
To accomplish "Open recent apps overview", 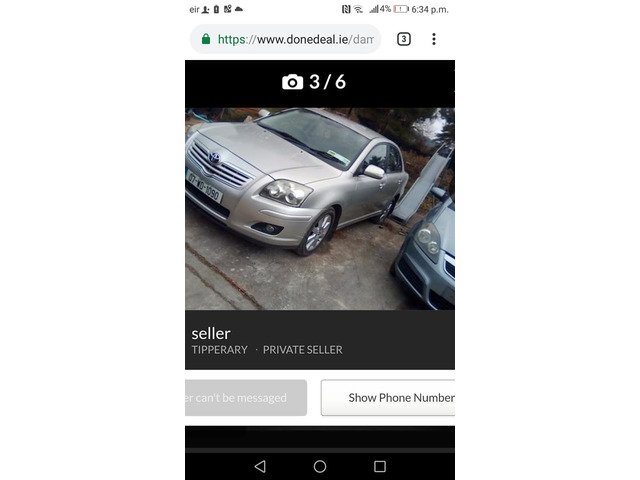I will pyautogui.click(x=380, y=466).
